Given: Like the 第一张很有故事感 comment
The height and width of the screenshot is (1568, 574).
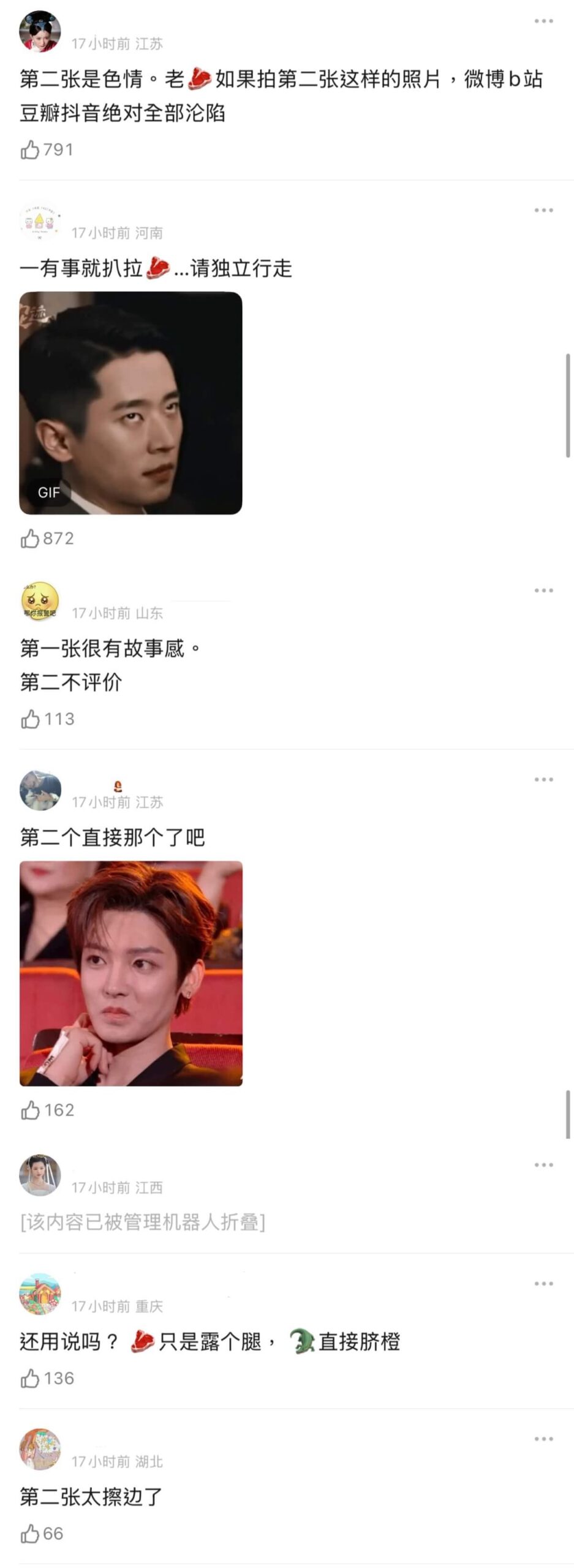Looking at the screenshot, I should click(x=30, y=719).
